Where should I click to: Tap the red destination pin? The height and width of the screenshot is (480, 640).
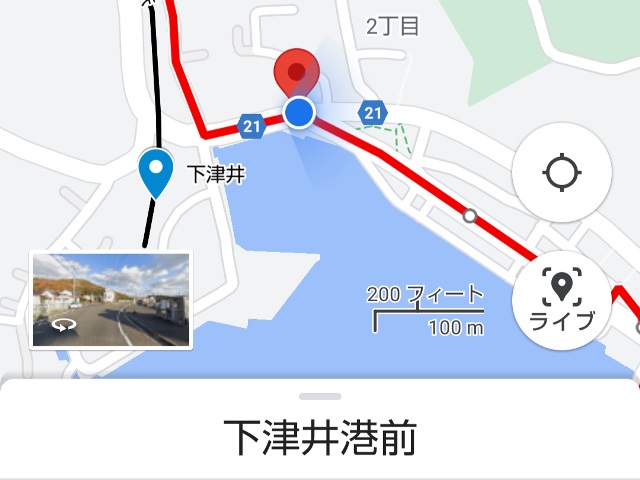(298, 70)
